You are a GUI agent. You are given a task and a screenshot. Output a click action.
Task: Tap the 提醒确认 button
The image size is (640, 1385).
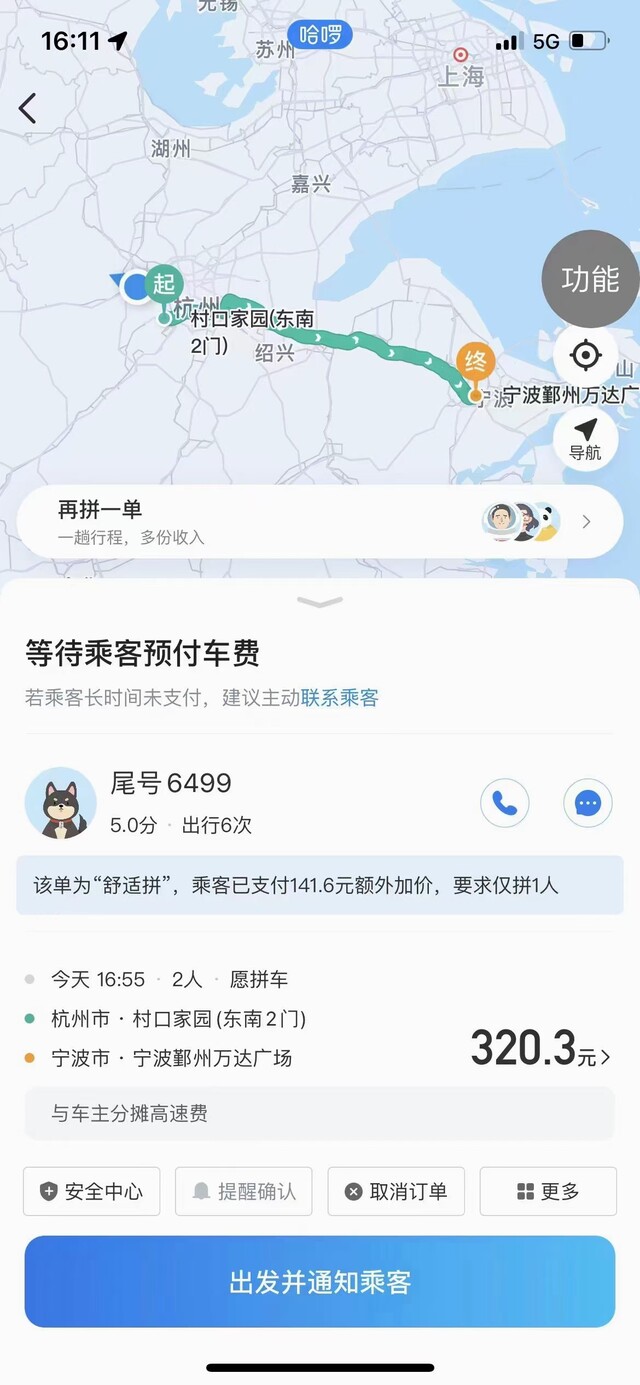[244, 1191]
